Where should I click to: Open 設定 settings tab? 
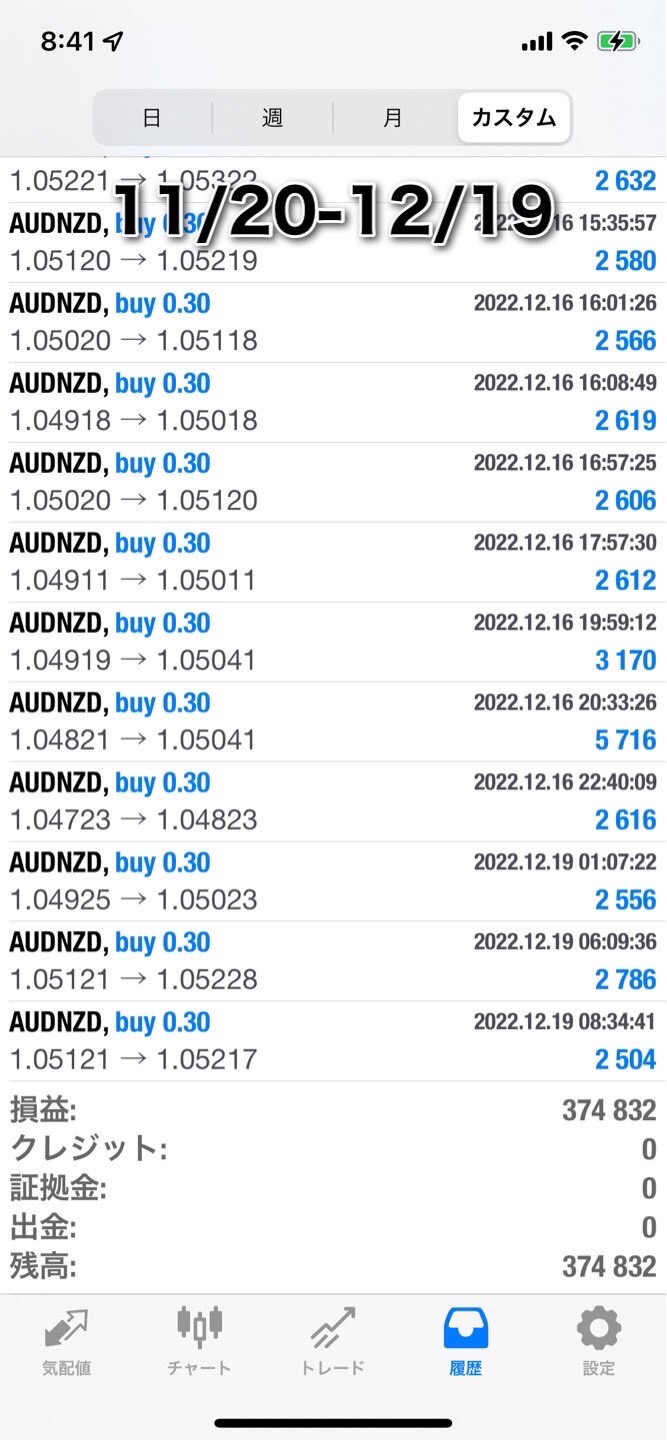[599, 1342]
